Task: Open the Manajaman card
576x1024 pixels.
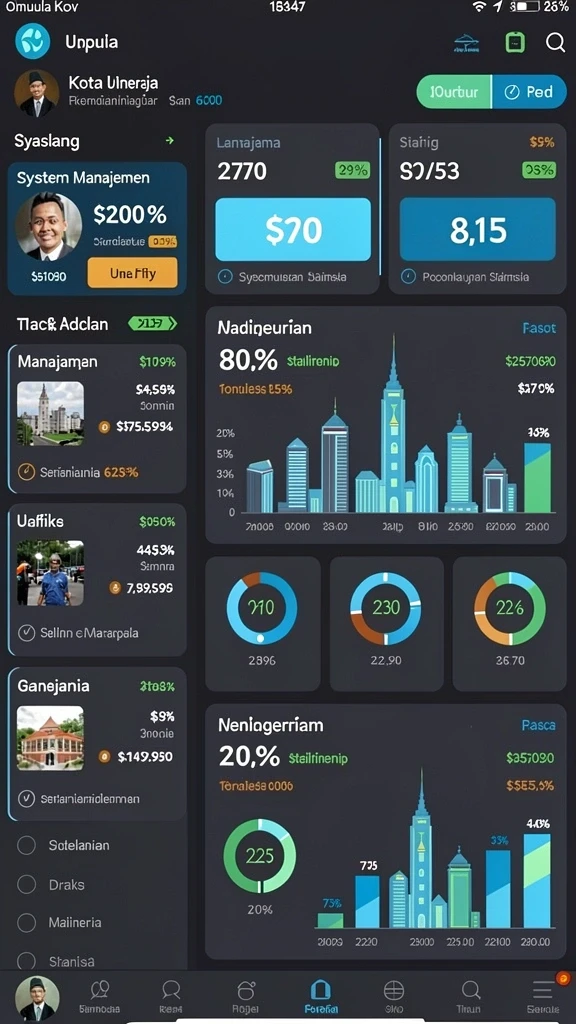Action: tap(97, 419)
